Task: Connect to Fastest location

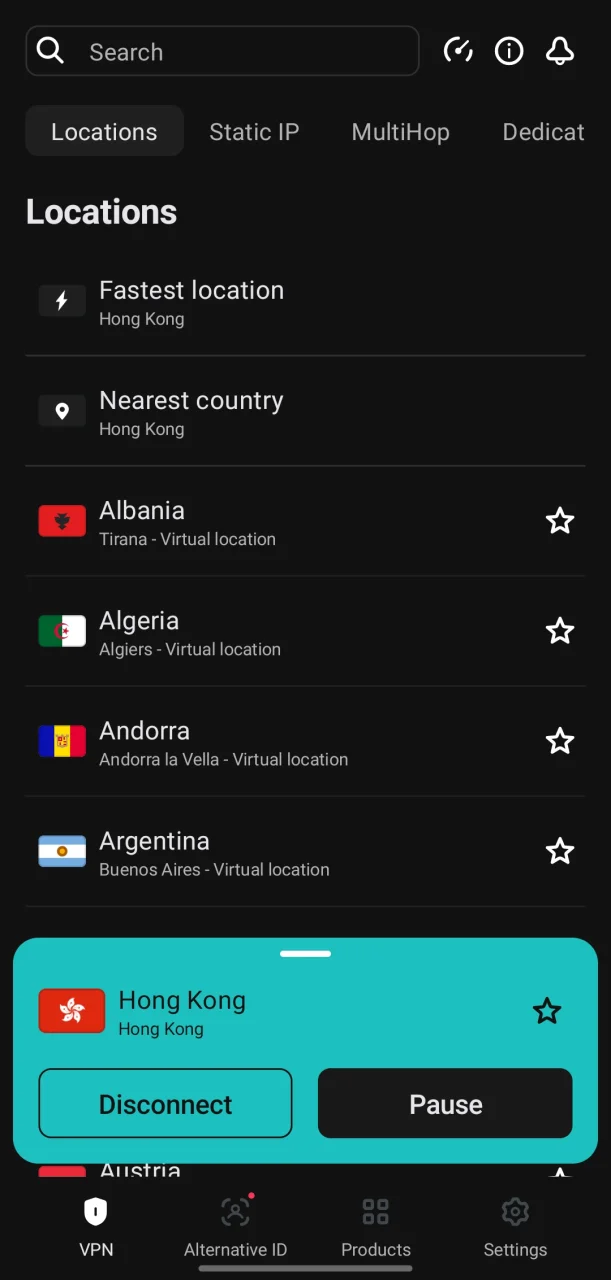Action: (x=305, y=301)
